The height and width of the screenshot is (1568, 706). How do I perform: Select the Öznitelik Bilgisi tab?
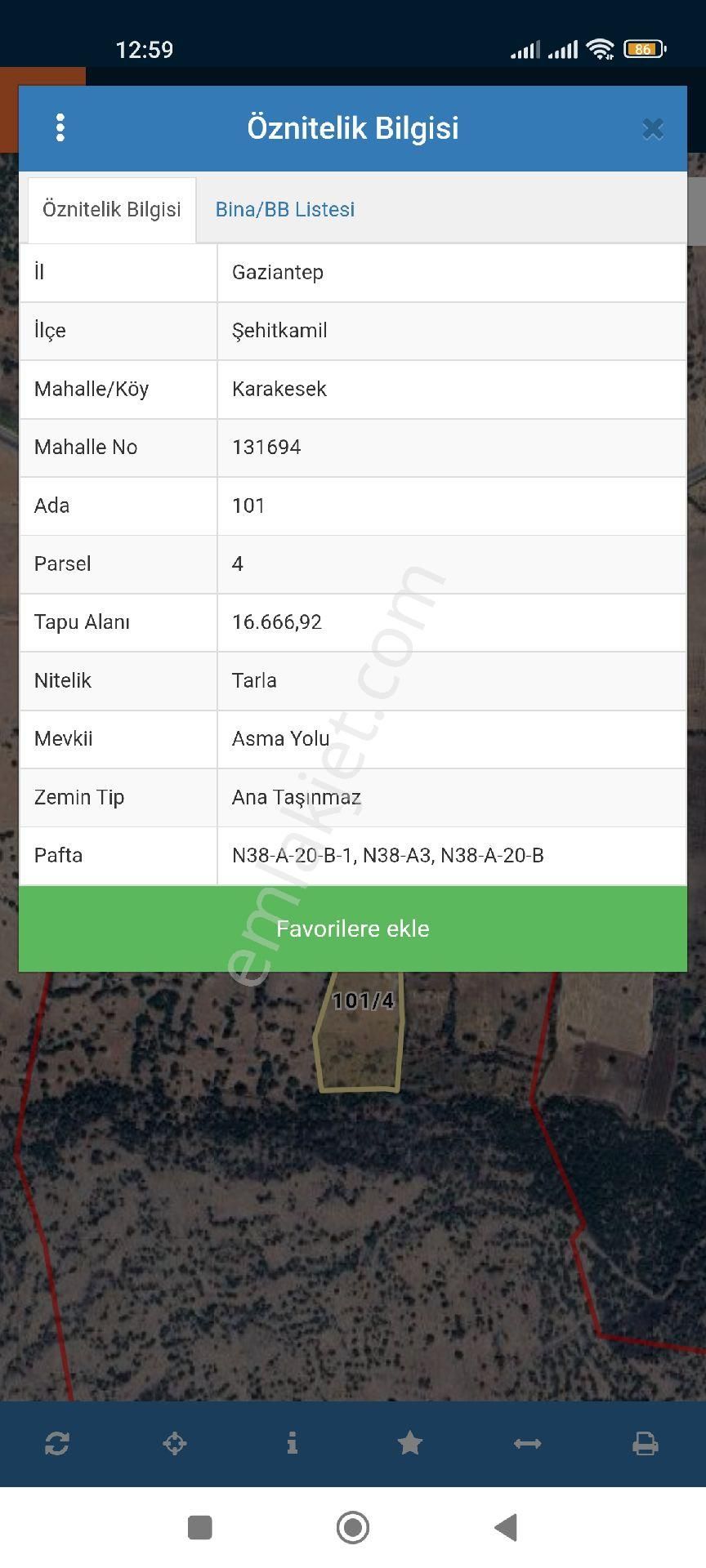coord(112,210)
